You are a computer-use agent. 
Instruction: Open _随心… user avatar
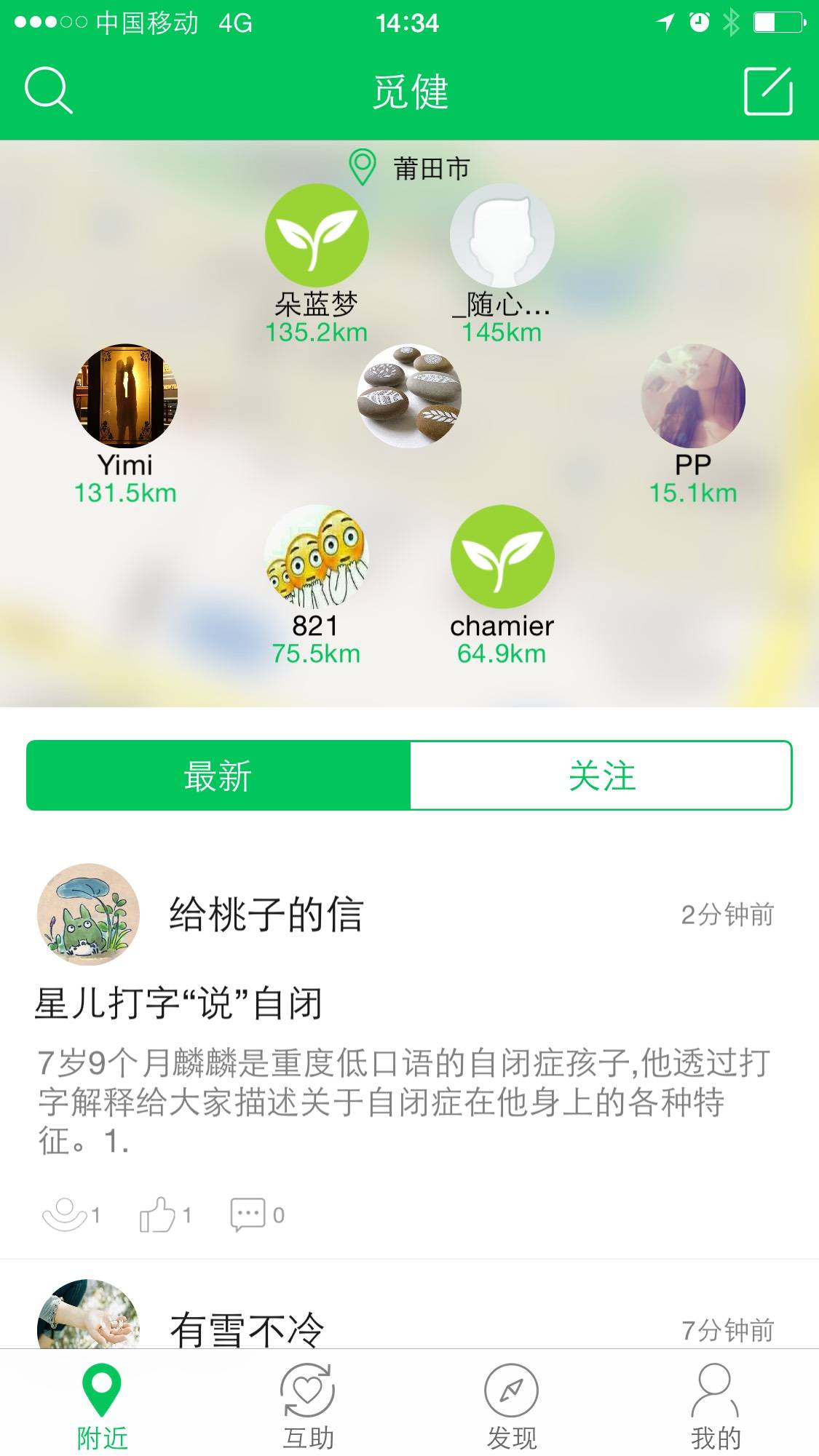(502, 236)
